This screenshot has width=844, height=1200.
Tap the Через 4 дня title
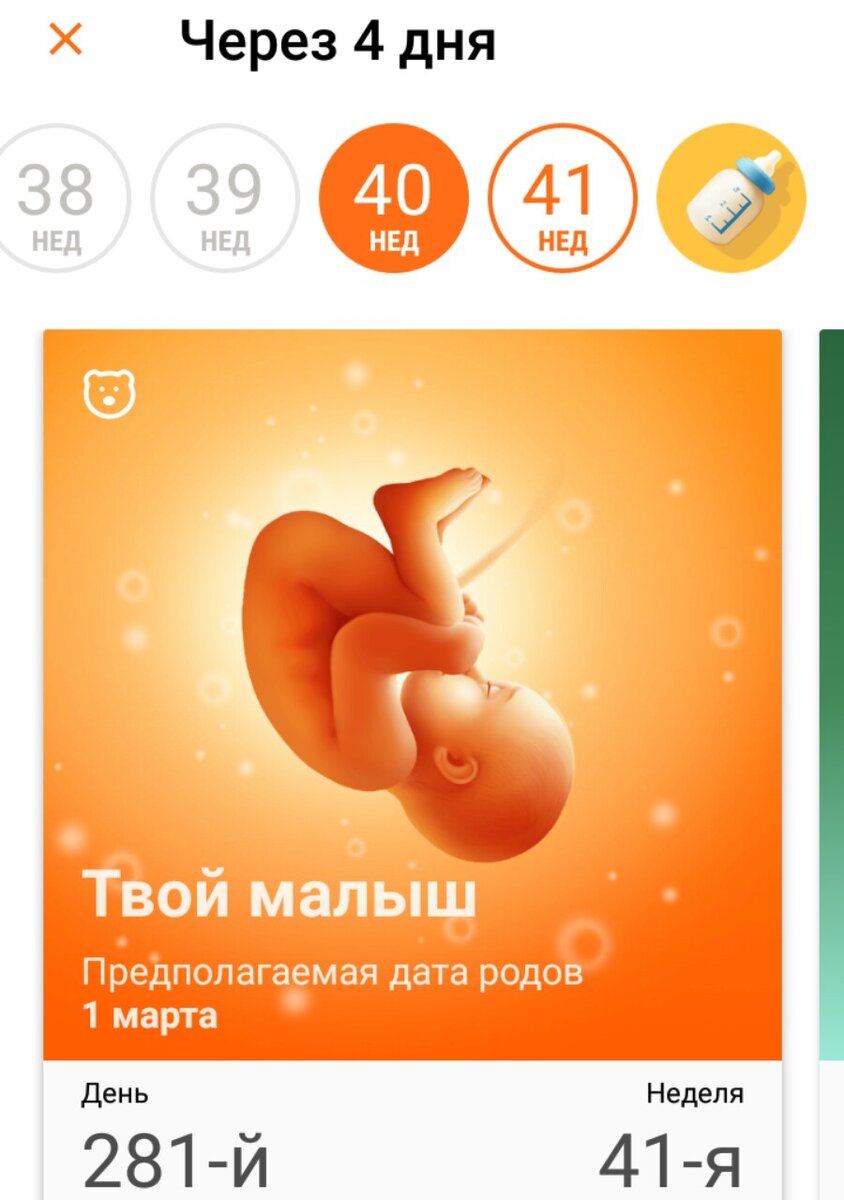tap(337, 38)
